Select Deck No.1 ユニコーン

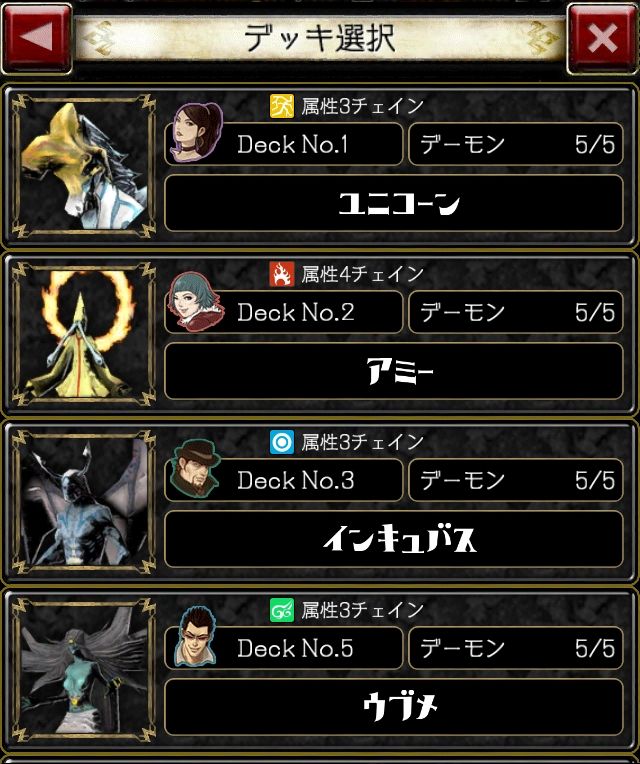pyautogui.click(x=320, y=166)
